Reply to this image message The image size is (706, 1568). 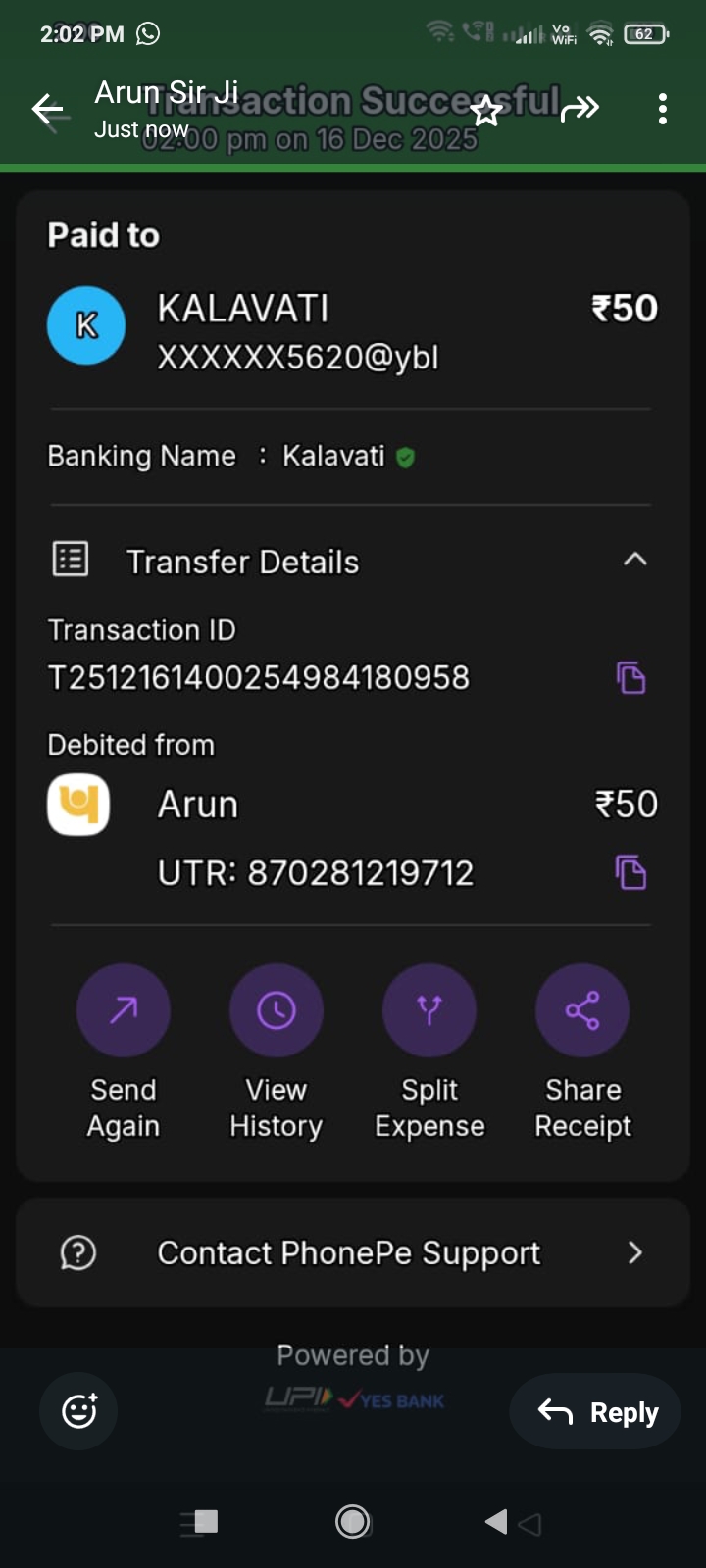tap(595, 1411)
